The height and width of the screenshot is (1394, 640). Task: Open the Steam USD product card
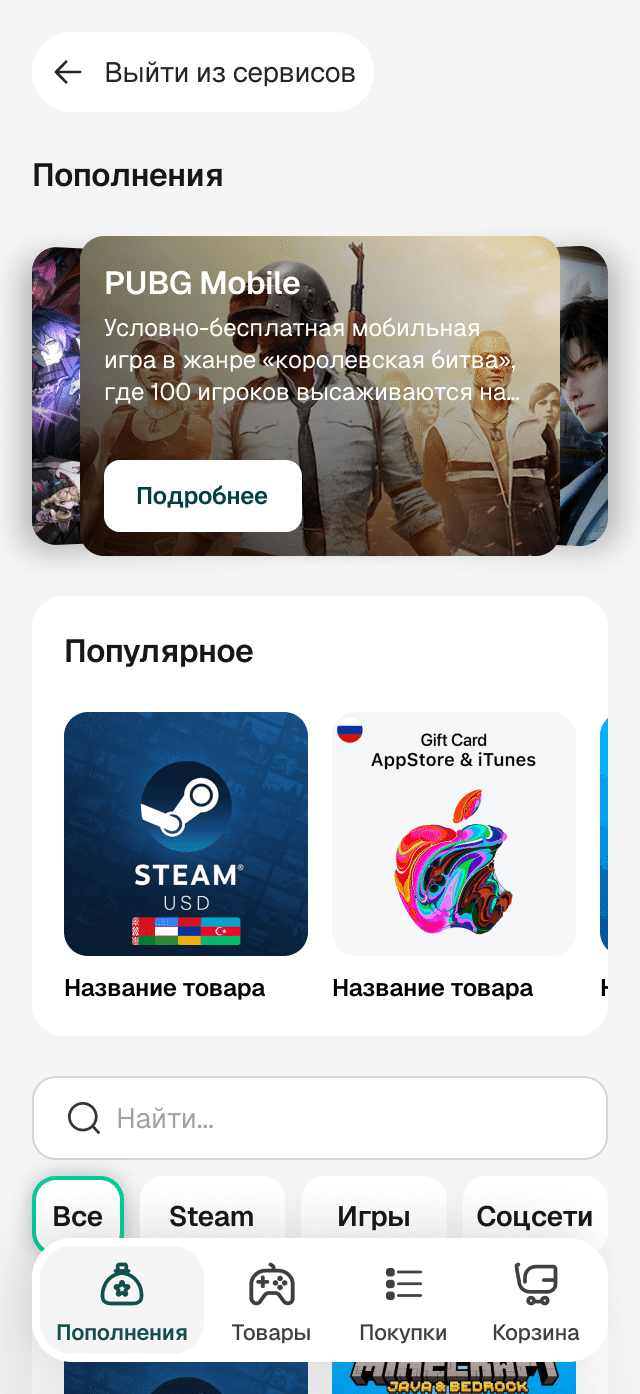(x=186, y=834)
